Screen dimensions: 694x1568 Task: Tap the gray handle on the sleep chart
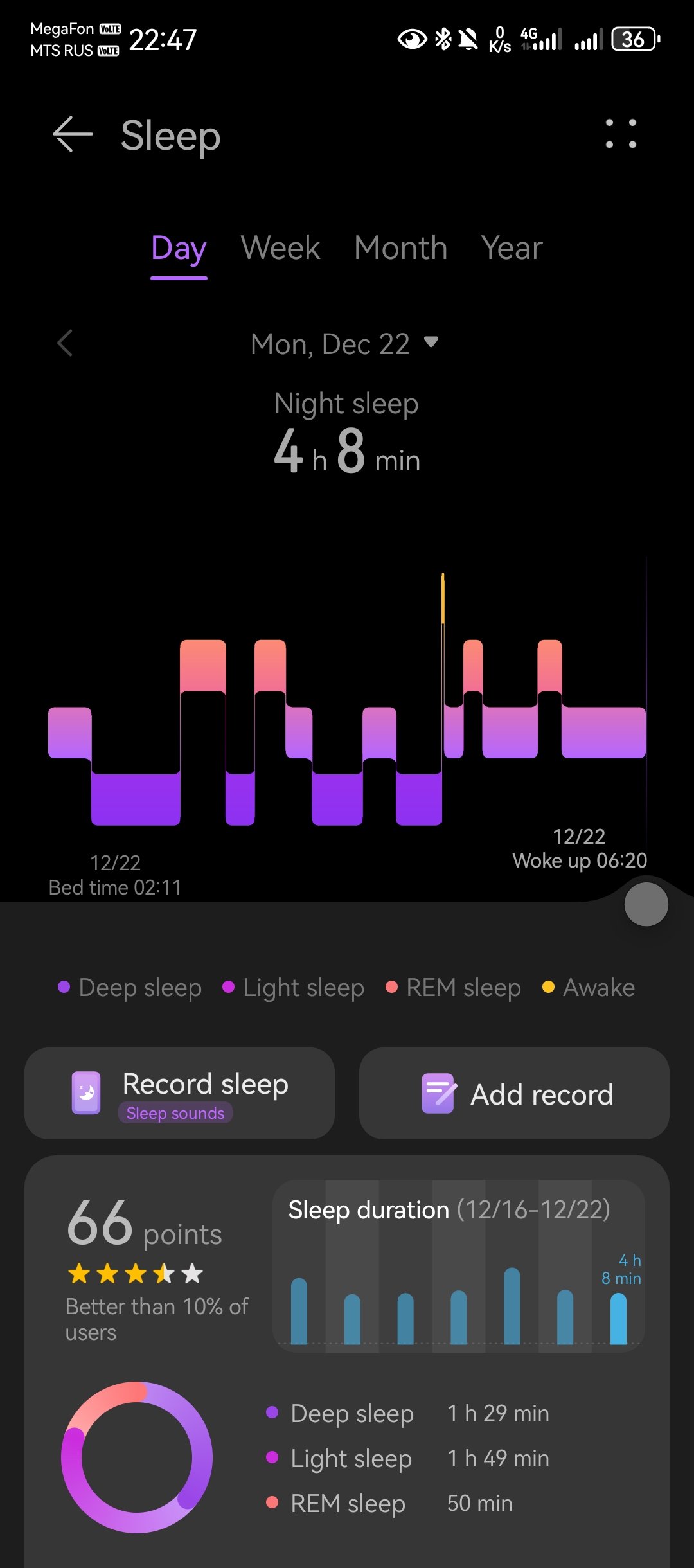tap(646, 904)
